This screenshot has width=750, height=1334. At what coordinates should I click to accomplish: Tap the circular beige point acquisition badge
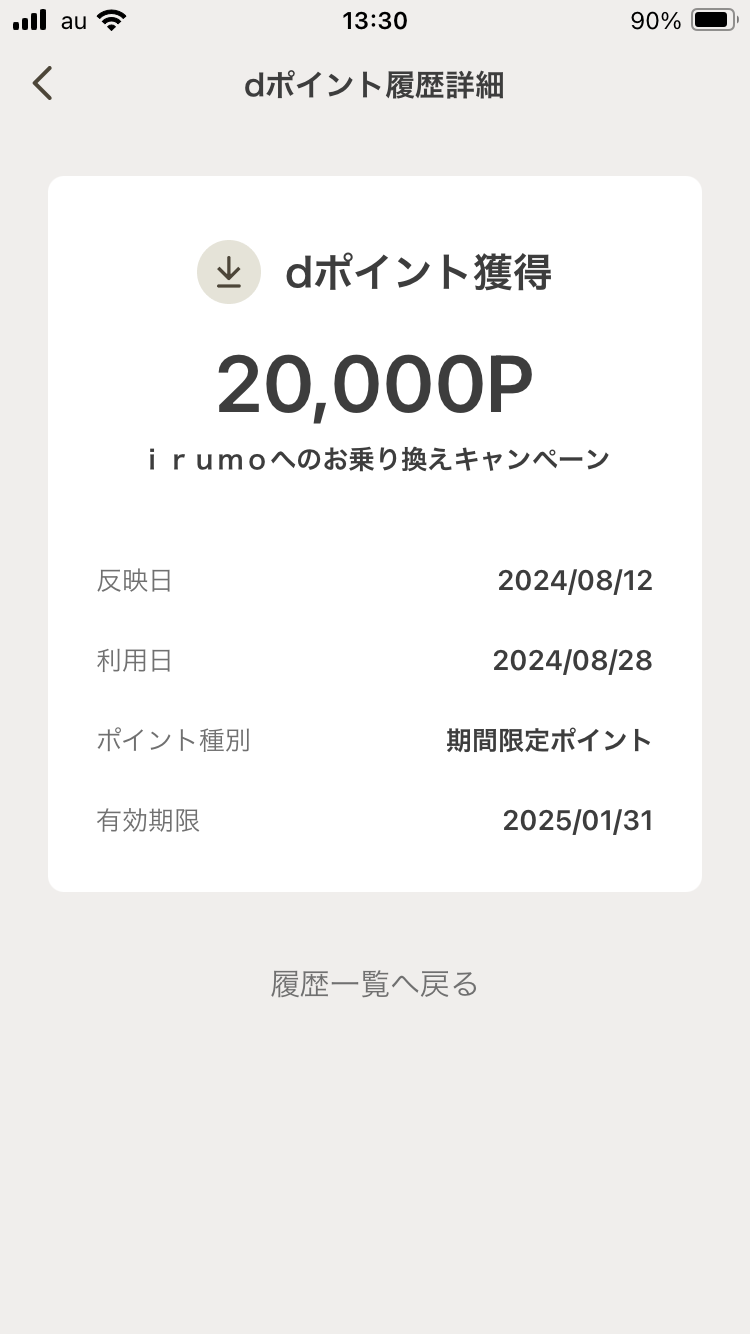229,271
